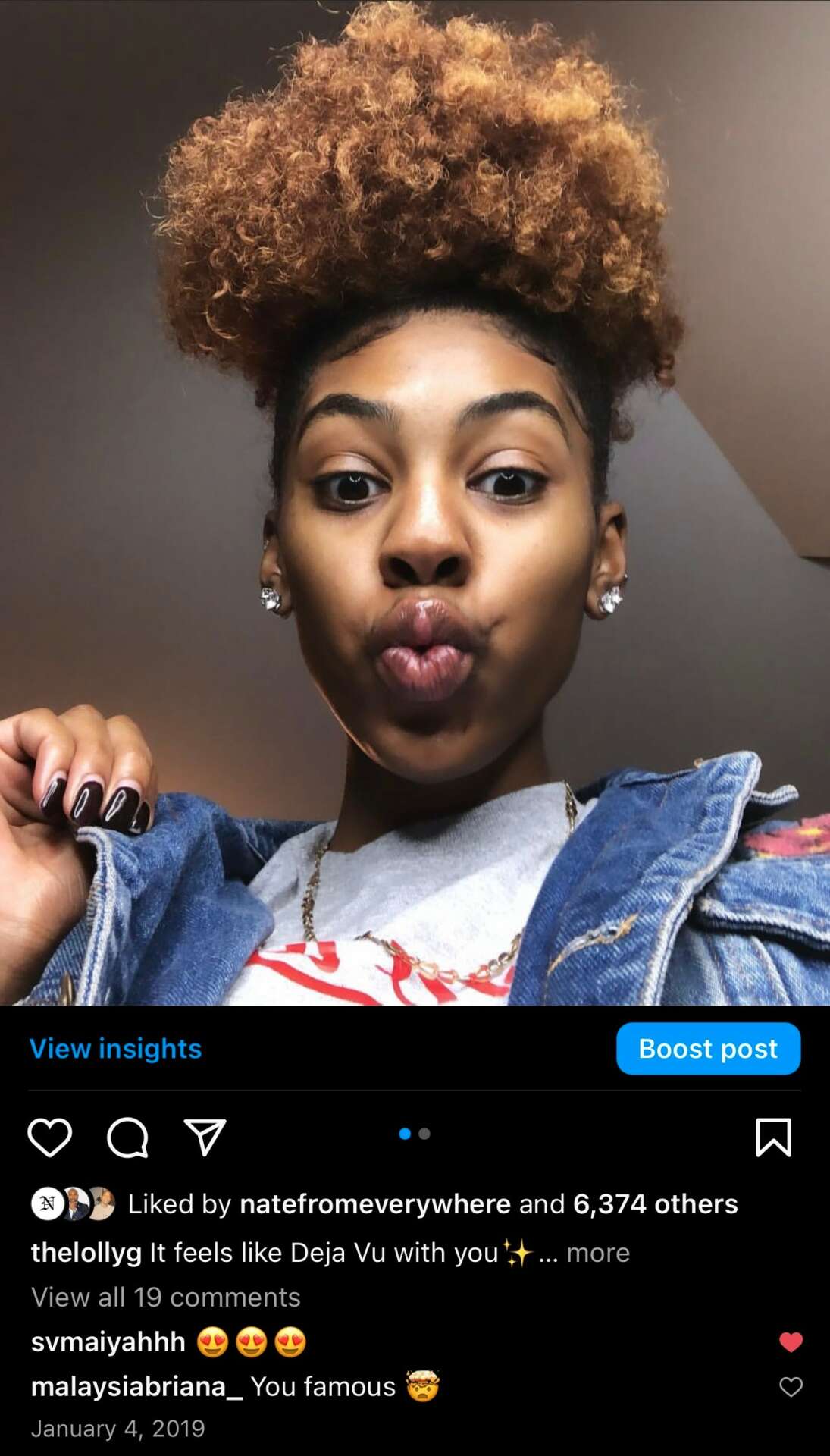This screenshot has height=1456, width=830.
Task: Share the post via paper plane icon
Action: 205,1137
